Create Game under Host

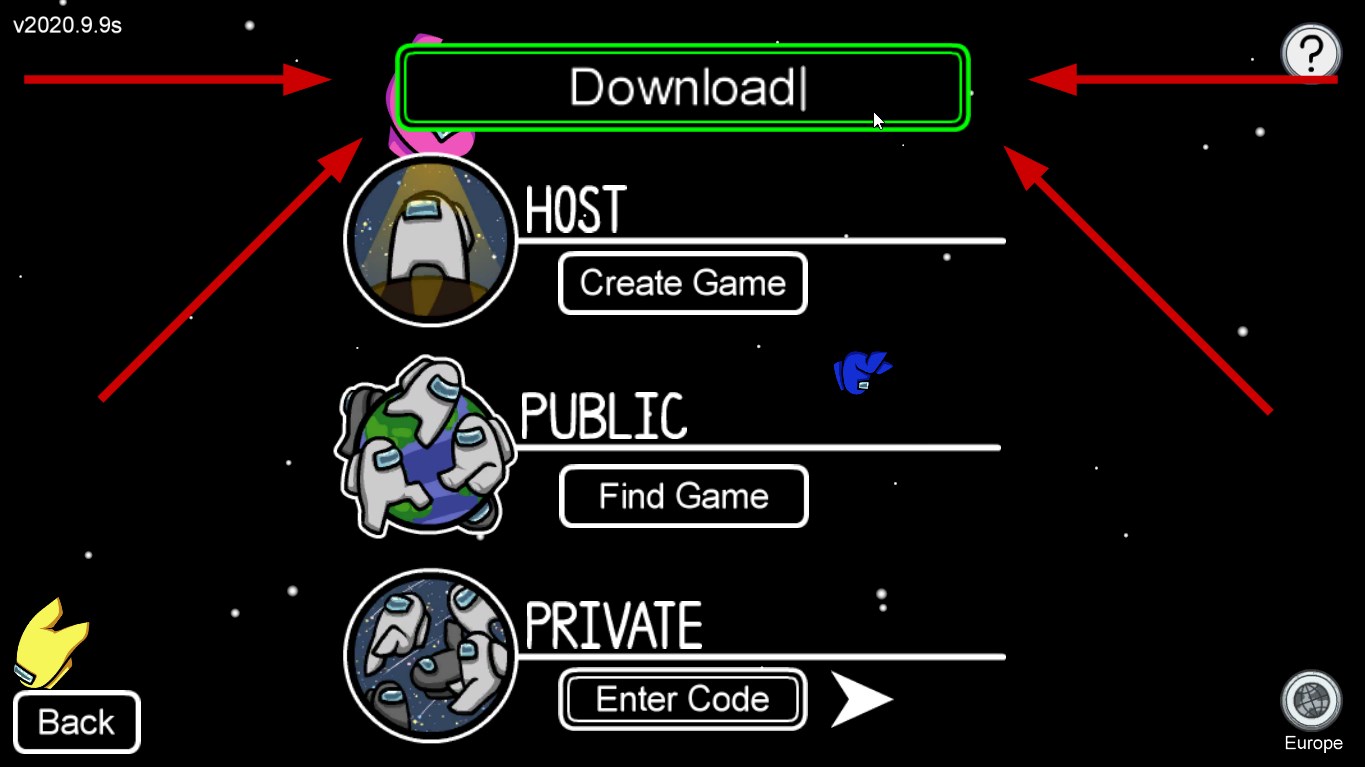tap(682, 283)
